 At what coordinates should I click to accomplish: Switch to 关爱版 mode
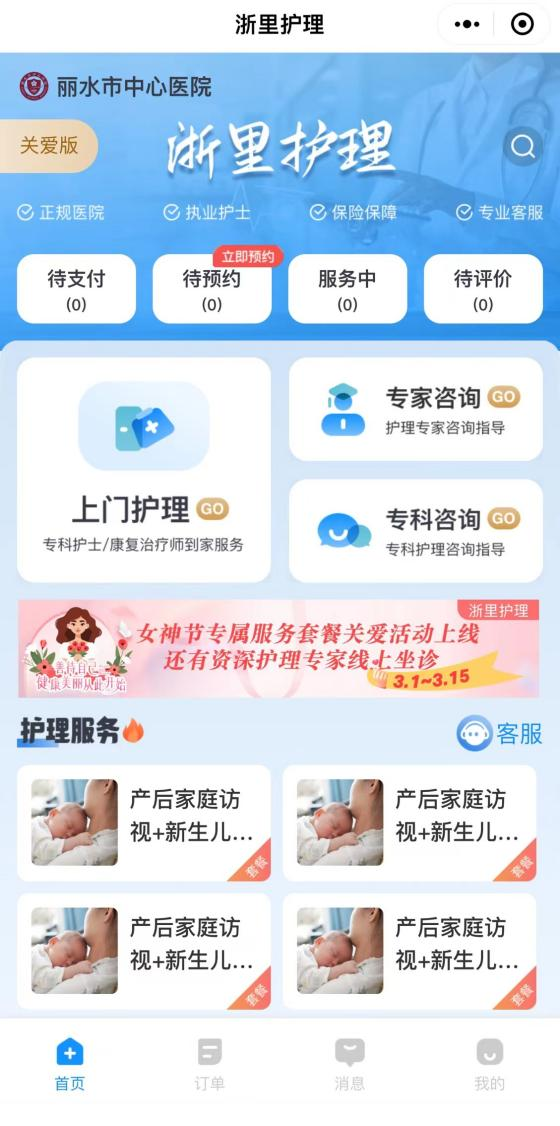(x=49, y=146)
